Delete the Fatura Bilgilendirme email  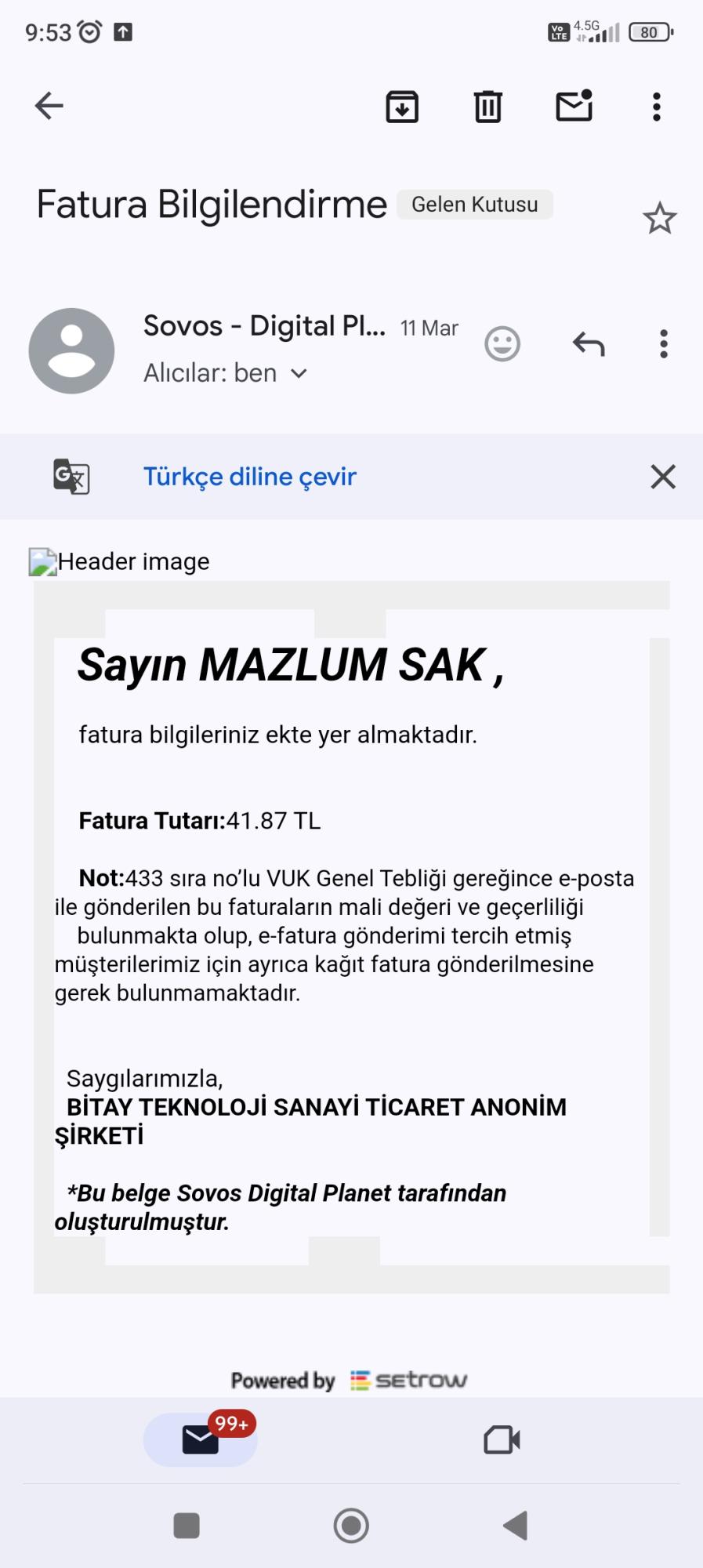click(x=487, y=107)
